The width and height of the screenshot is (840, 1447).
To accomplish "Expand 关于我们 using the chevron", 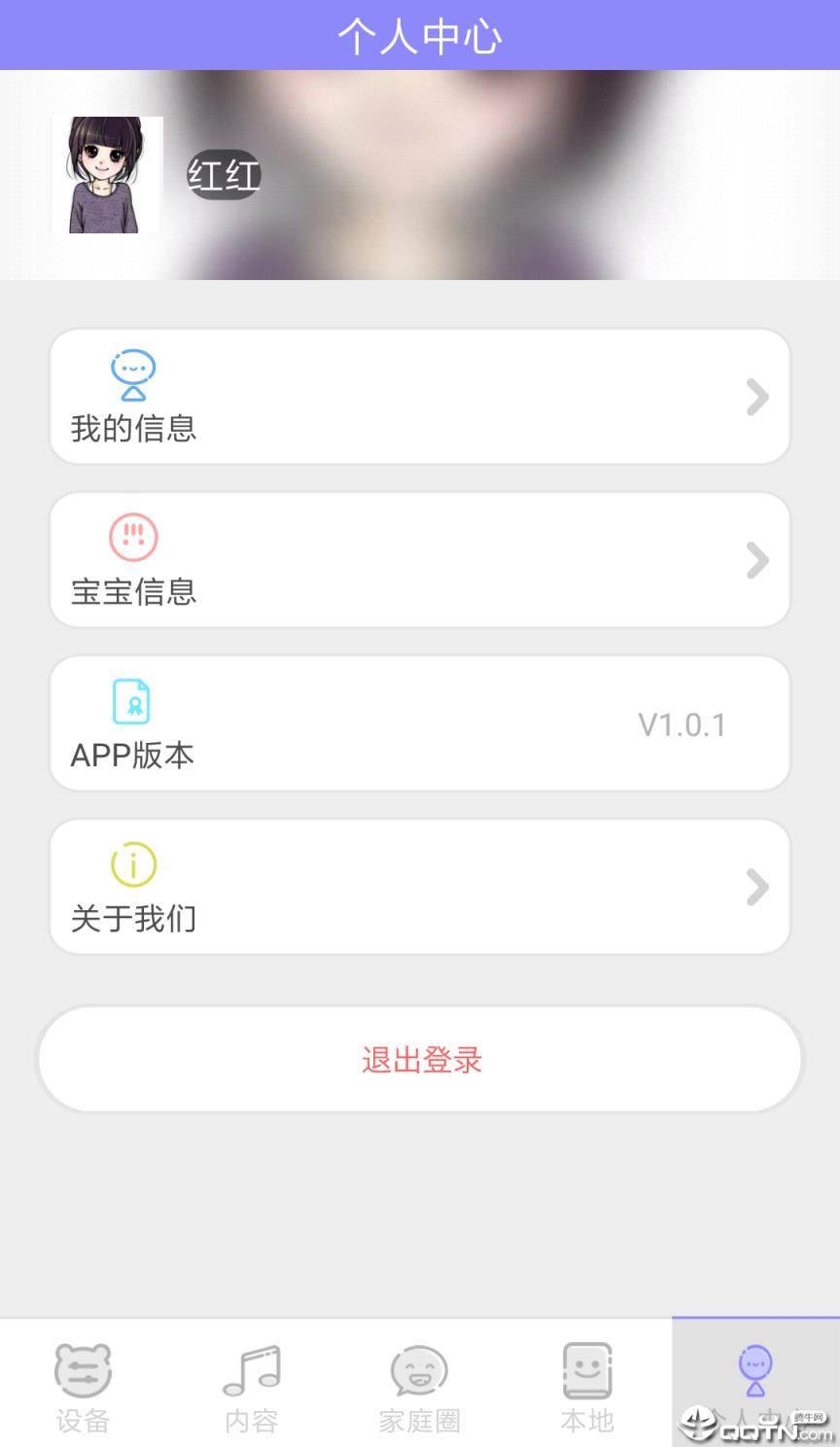I will click(756, 886).
